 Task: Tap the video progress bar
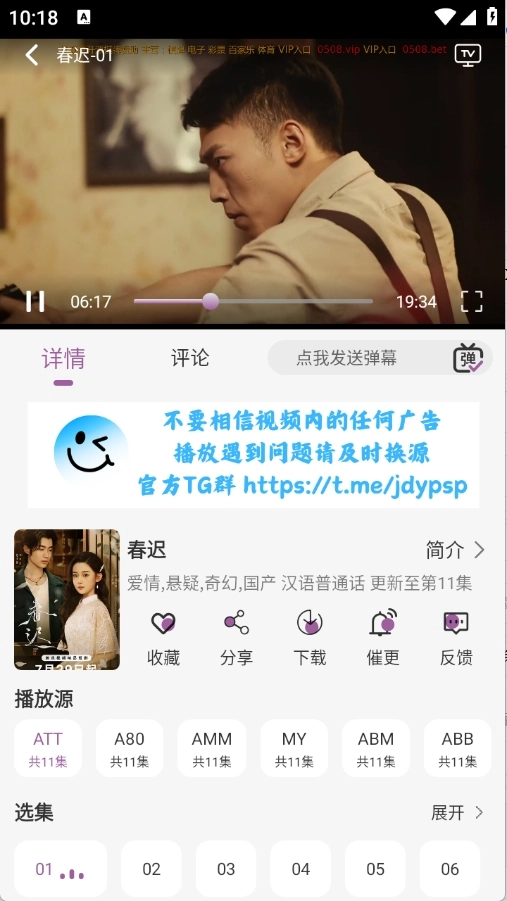[x=253, y=301]
